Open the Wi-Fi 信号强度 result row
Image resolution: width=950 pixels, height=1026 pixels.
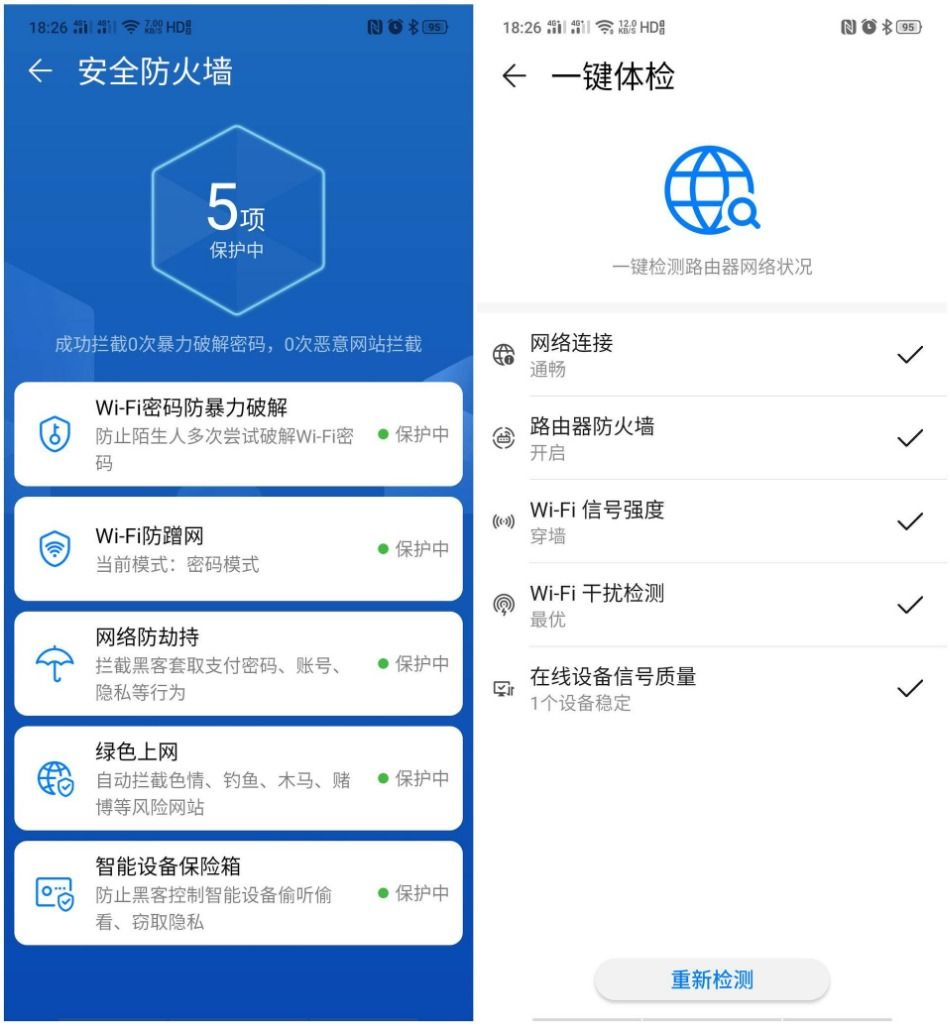coord(710,522)
